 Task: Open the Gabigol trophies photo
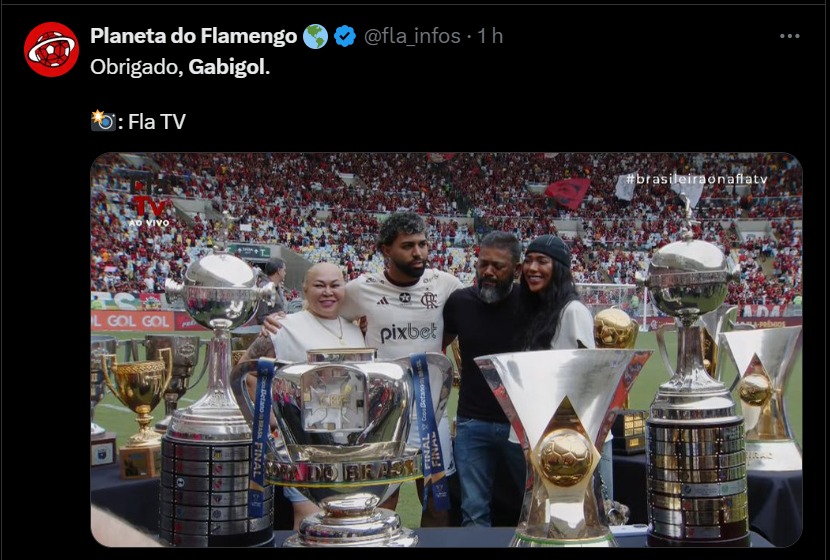pyautogui.click(x=446, y=349)
